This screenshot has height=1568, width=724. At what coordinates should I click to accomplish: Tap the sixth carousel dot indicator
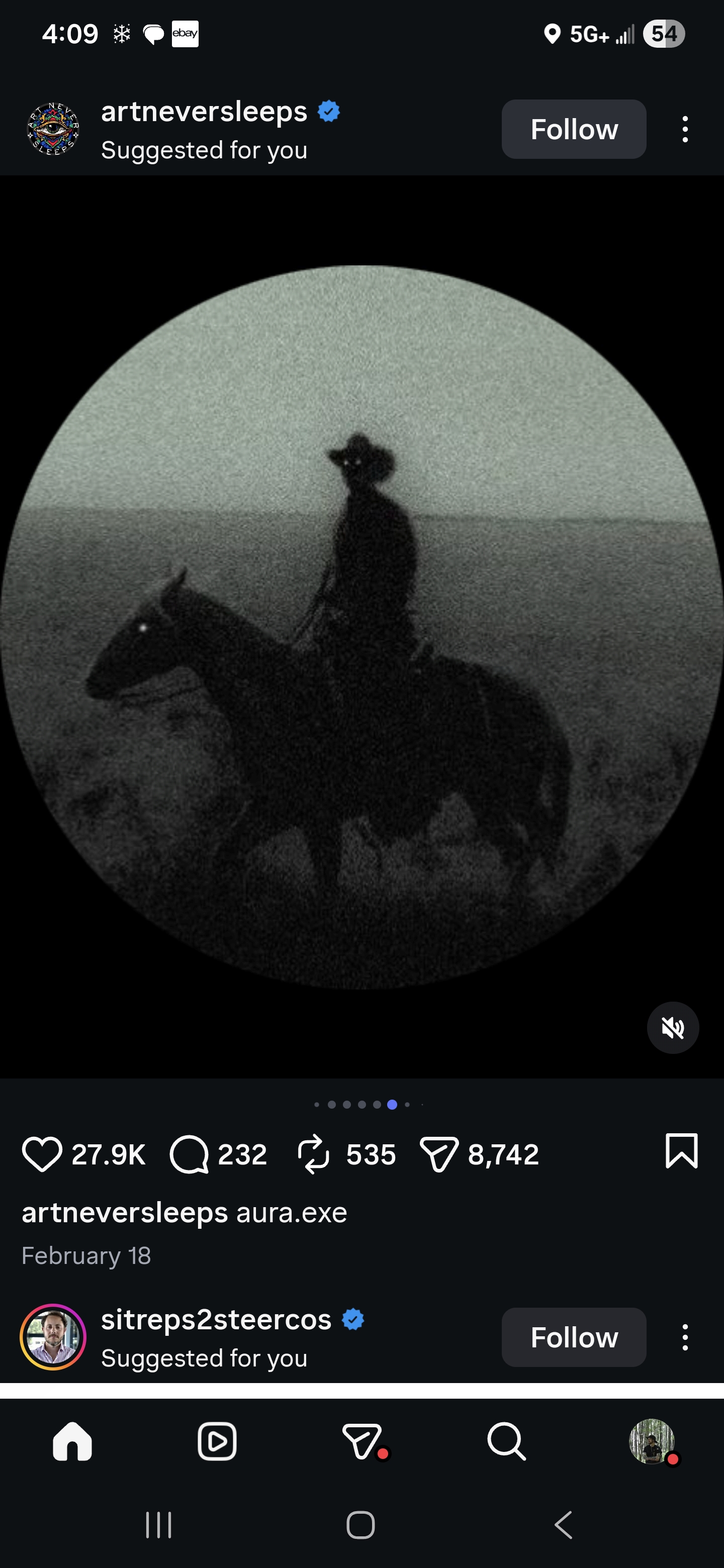pyautogui.click(x=392, y=1105)
